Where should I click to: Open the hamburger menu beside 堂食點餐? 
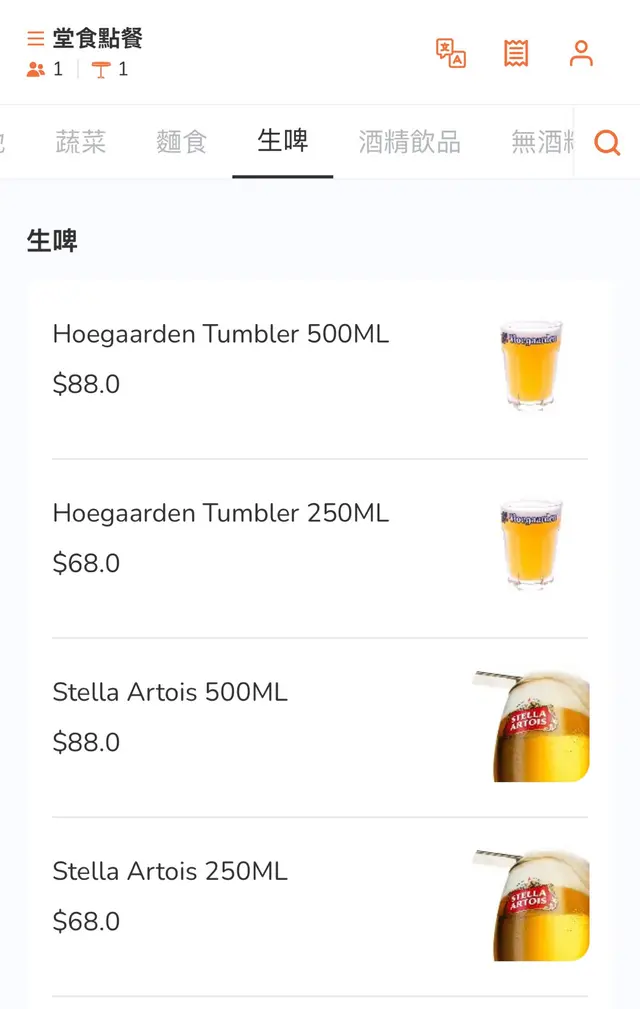(35, 39)
